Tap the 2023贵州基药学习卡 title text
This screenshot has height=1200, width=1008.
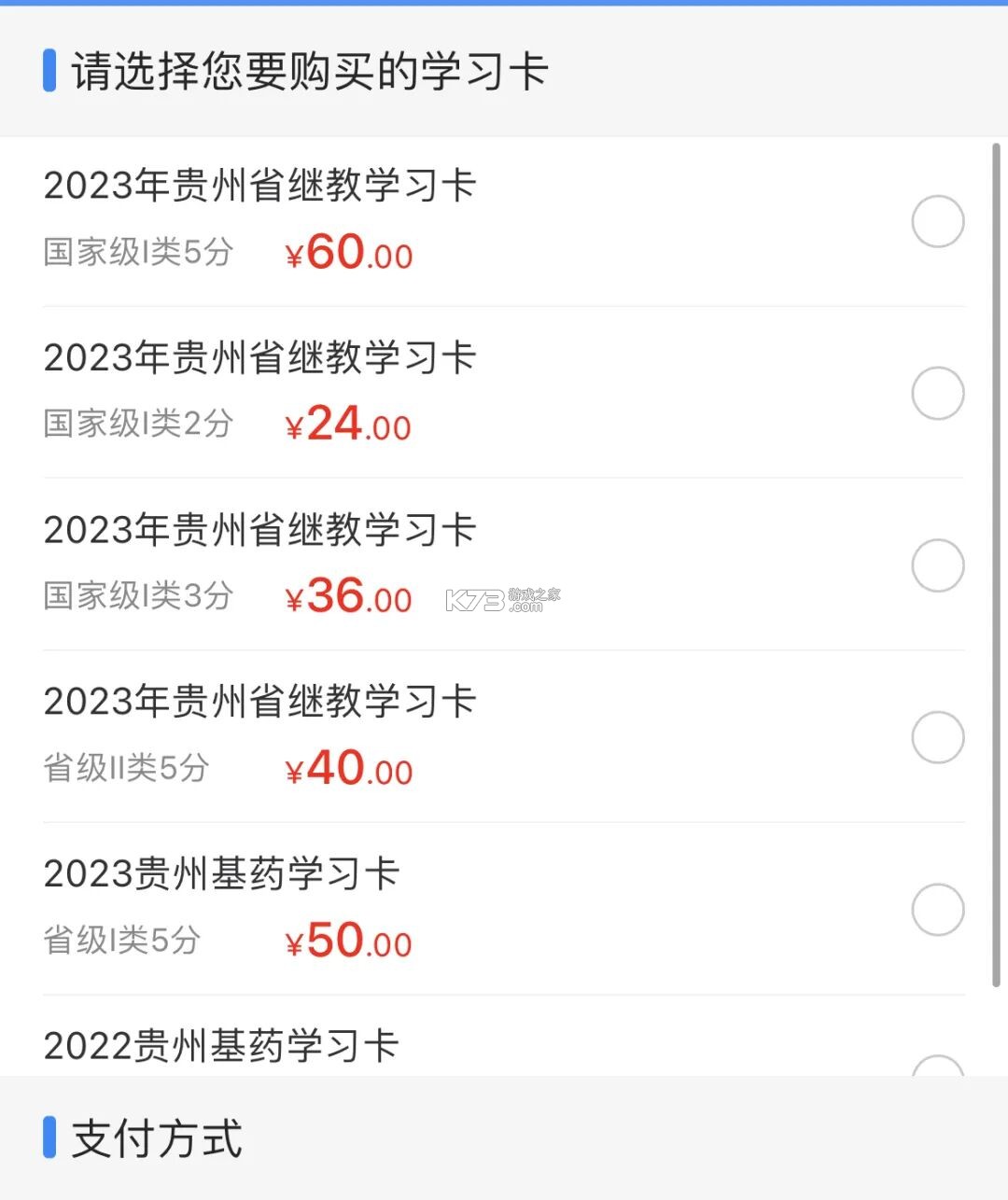[x=221, y=872]
